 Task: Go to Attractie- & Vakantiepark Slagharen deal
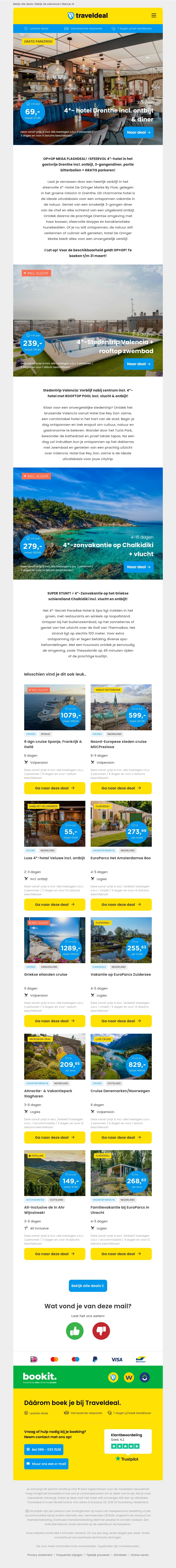55,1137
